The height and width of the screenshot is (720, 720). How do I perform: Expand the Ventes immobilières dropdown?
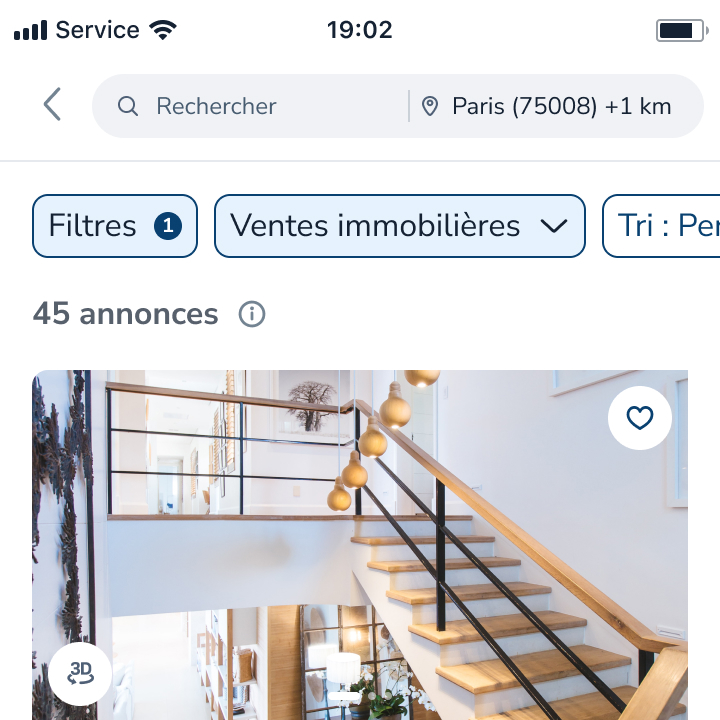click(399, 226)
